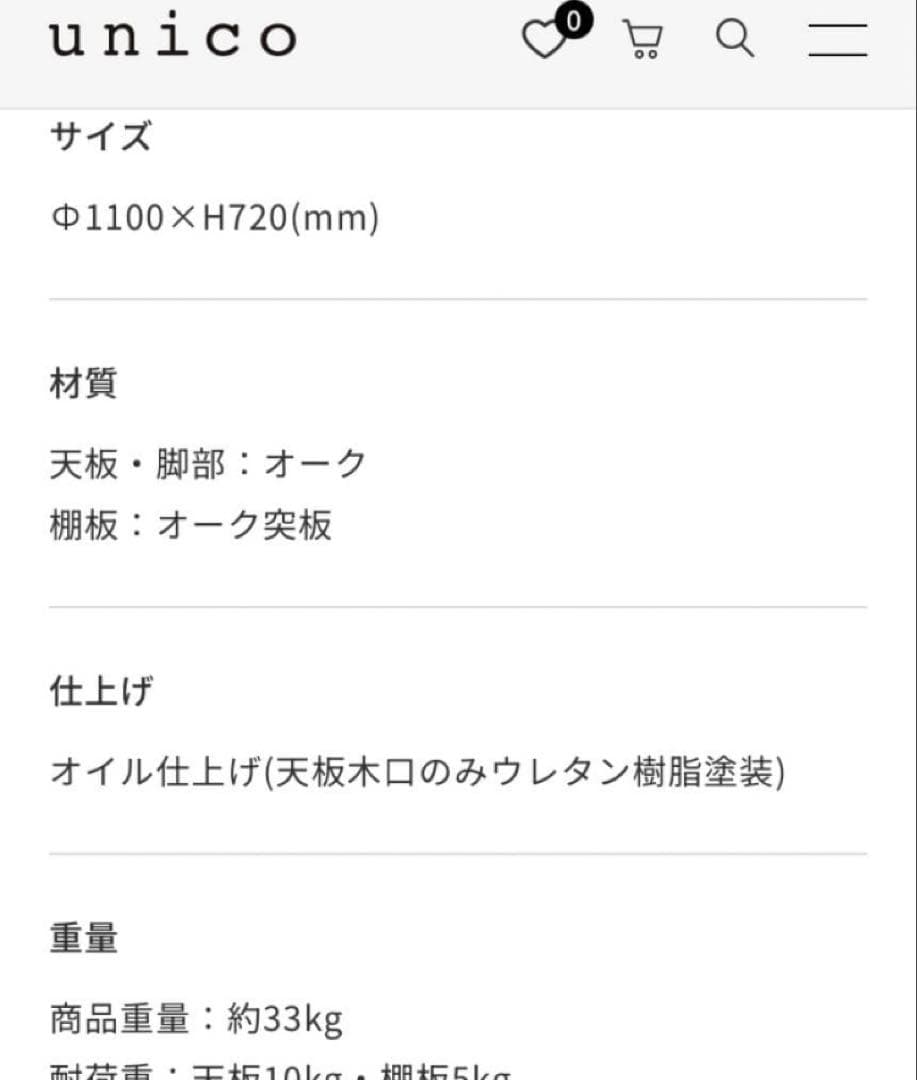Click the 約33kg product weight text
This screenshot has height=1080, width=917.
(195, 1016)
